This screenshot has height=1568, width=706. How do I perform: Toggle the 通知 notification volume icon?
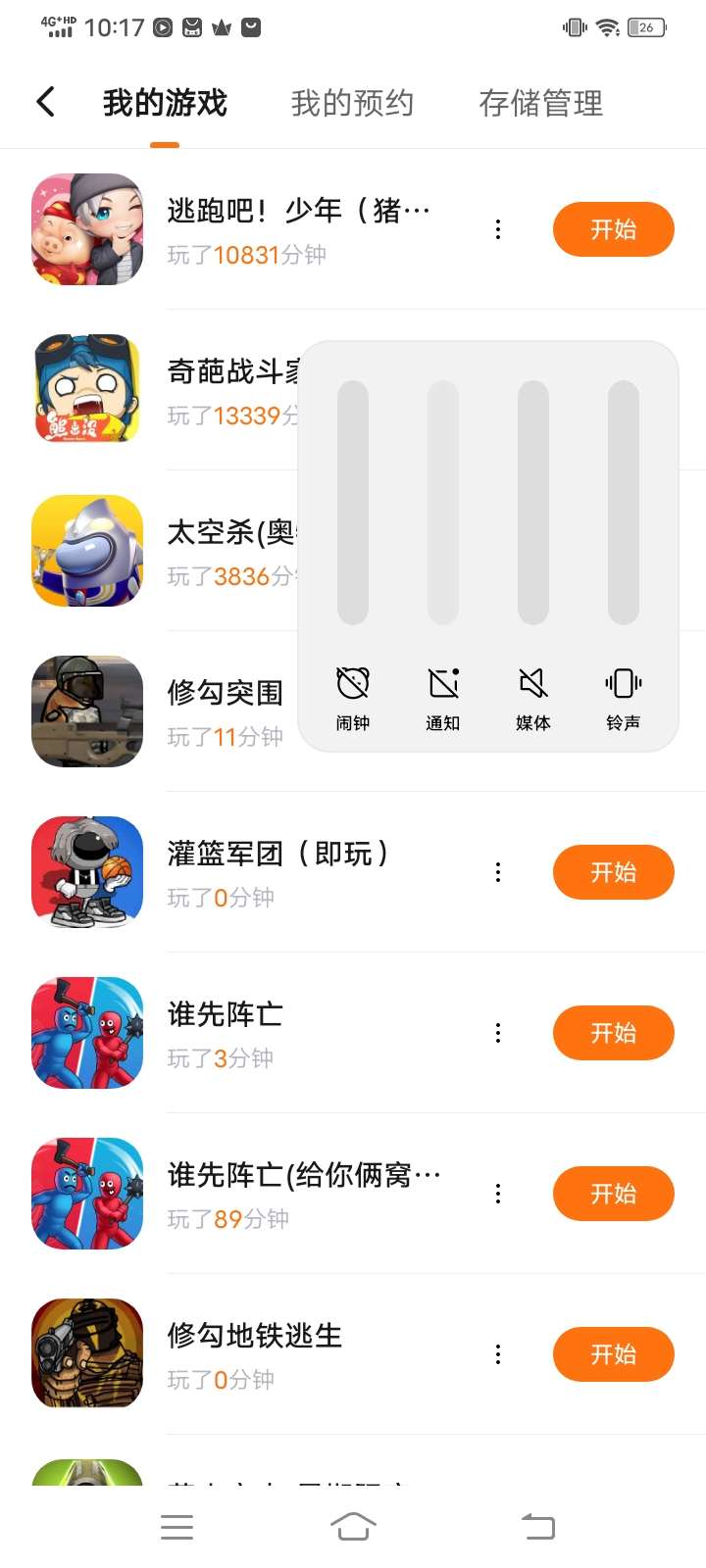click(x=443, y=683)
